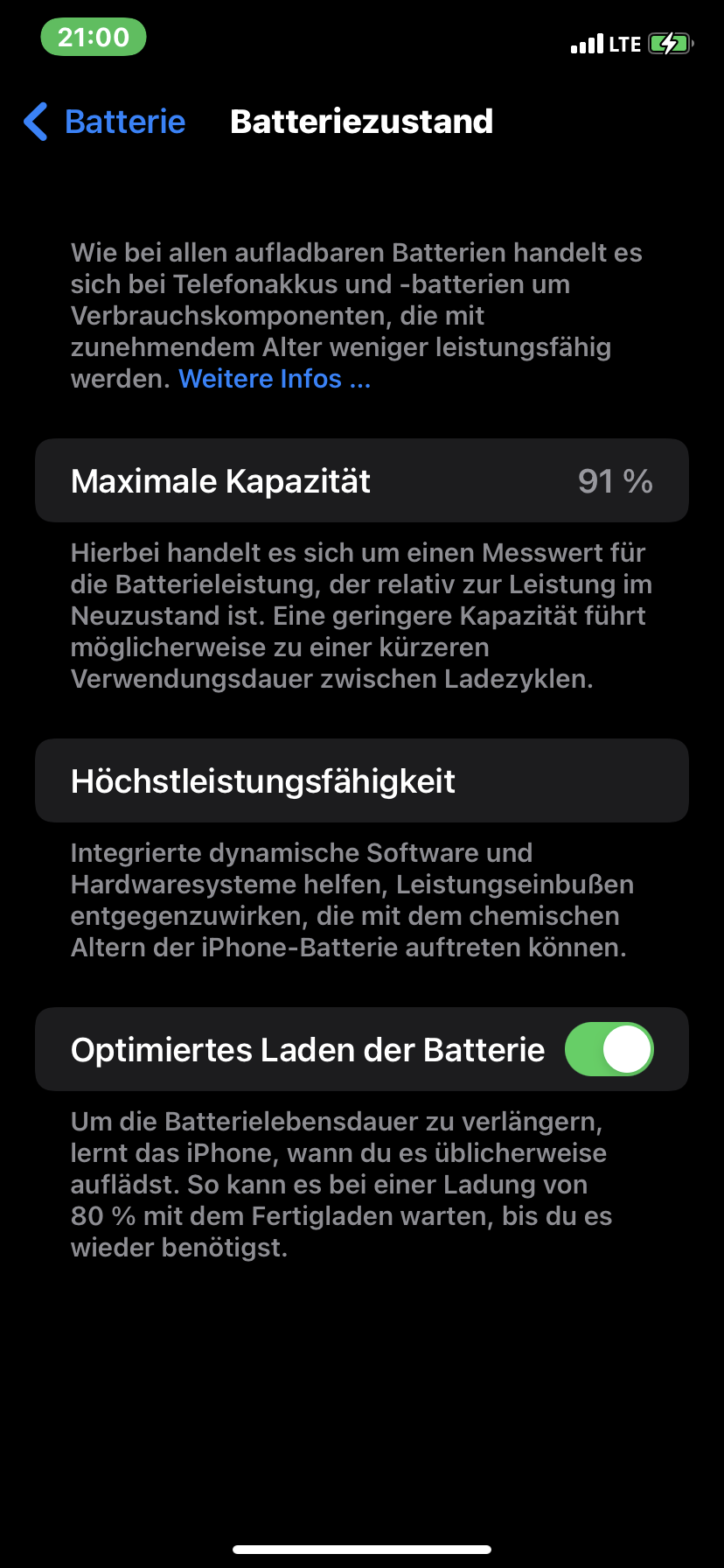Screen dimensions: 724x1568
Task: Open the Weitere Infos link
Action: point(275,379)
